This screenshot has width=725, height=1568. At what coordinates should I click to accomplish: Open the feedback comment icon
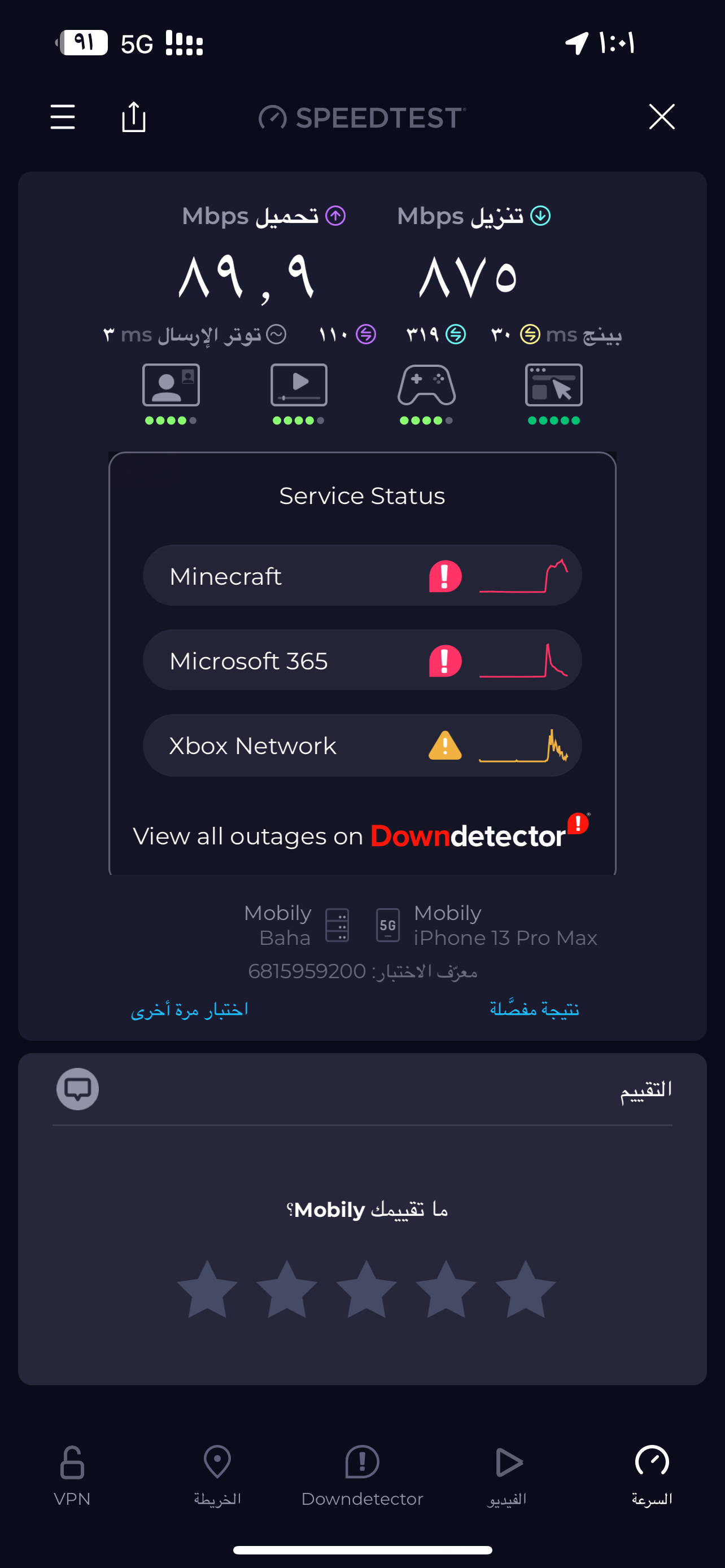pyautogui.click(x=78, y=1089)
